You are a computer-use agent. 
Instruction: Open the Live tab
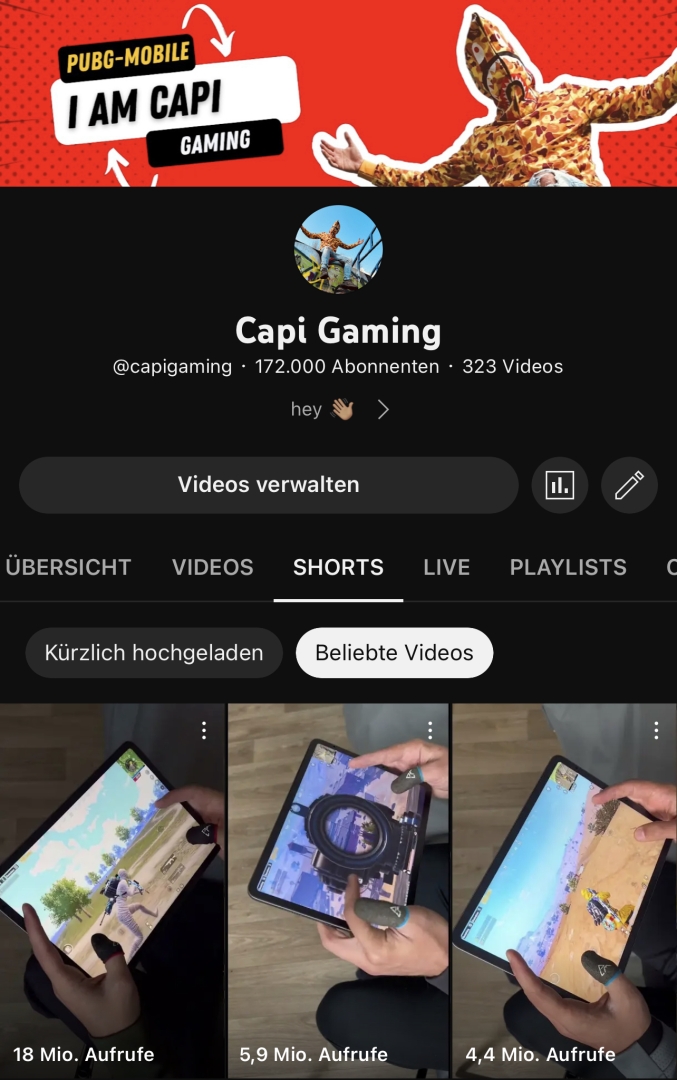446,567
